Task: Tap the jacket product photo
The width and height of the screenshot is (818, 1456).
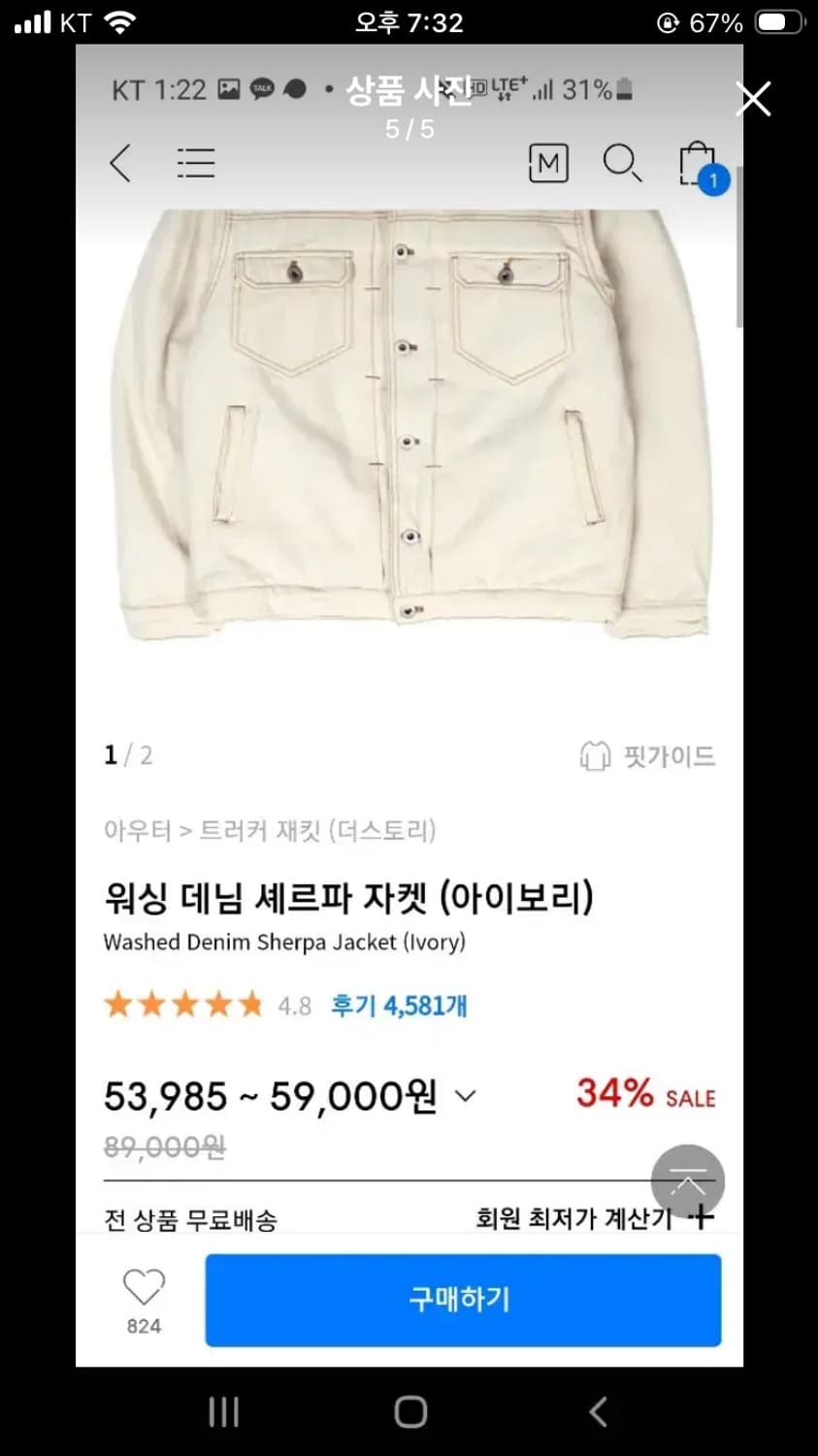Action: (408, 437)
